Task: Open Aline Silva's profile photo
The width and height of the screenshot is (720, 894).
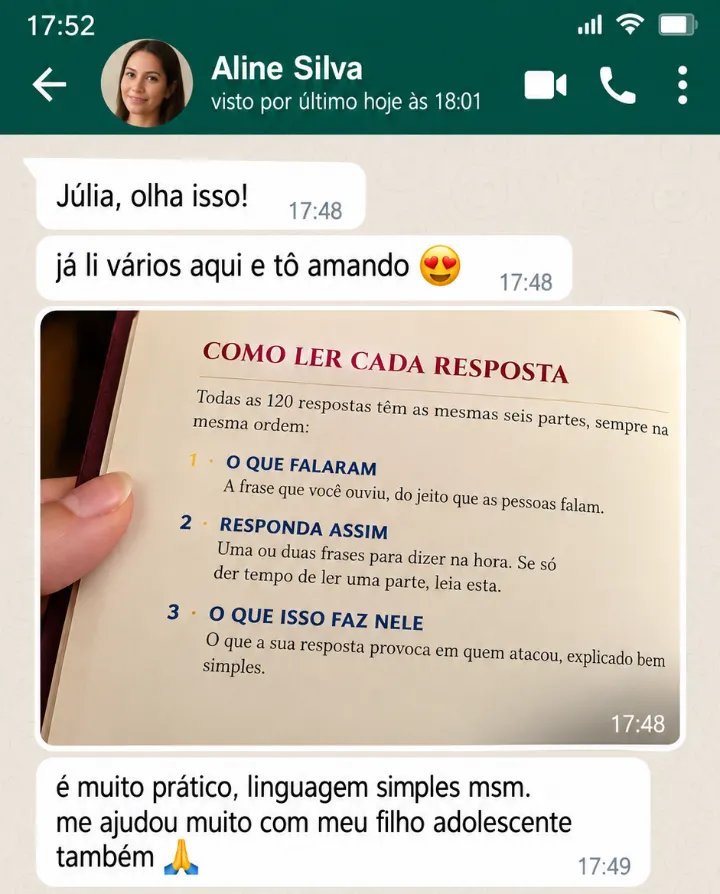Action: click(147, 83)
